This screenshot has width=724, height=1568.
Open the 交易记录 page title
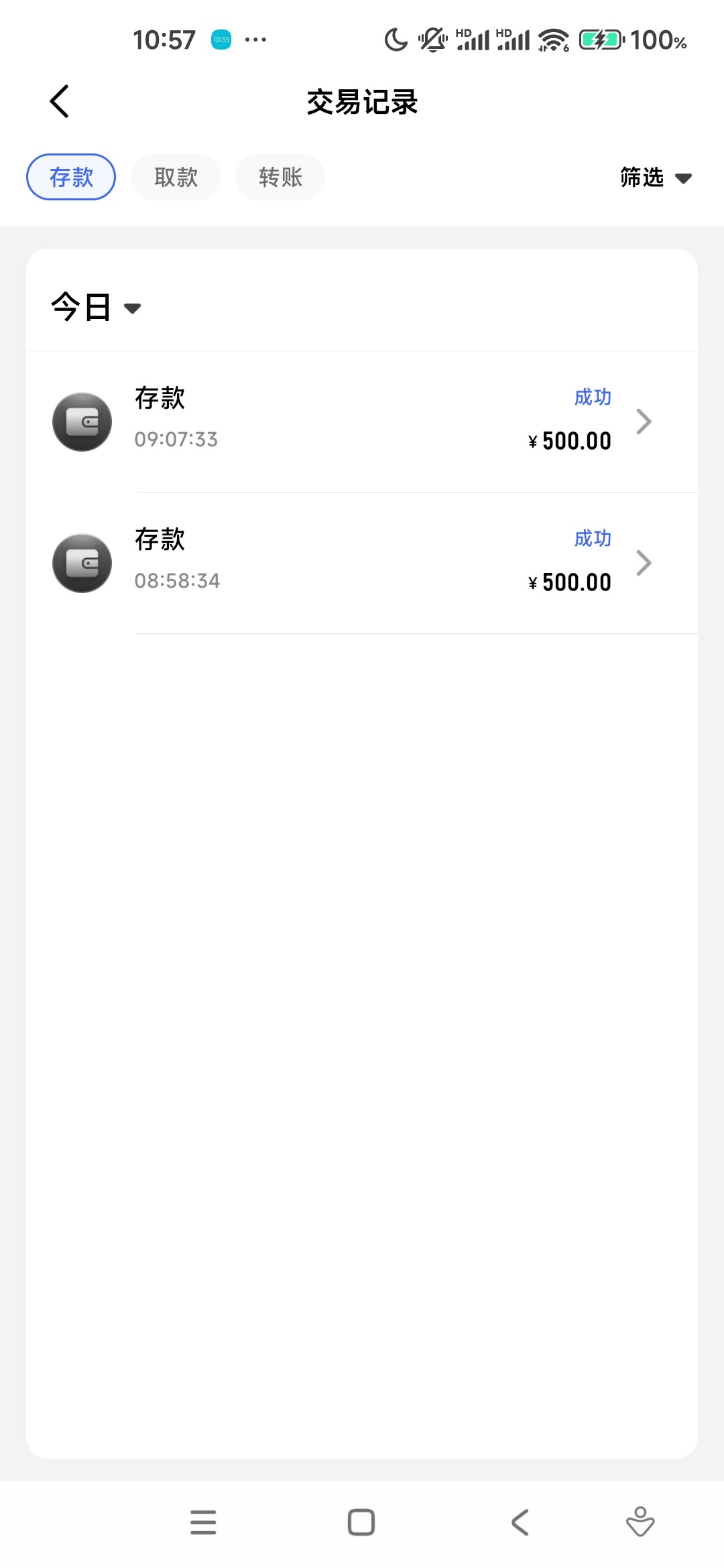pos(361,102)
